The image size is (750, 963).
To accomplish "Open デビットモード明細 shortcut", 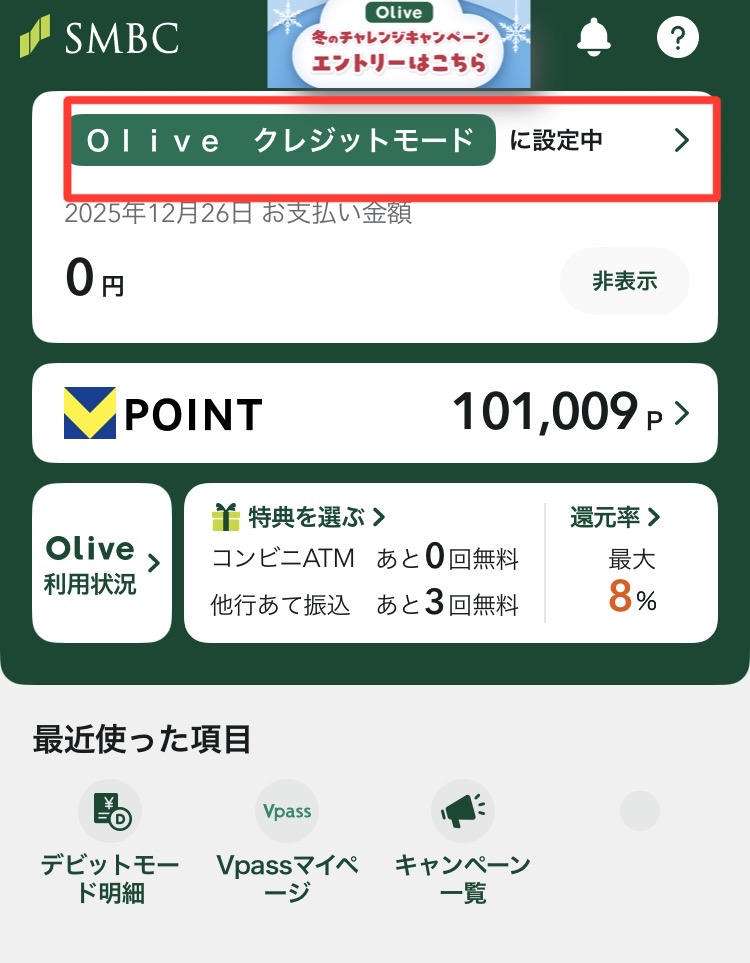I will (x=110, y=842).
